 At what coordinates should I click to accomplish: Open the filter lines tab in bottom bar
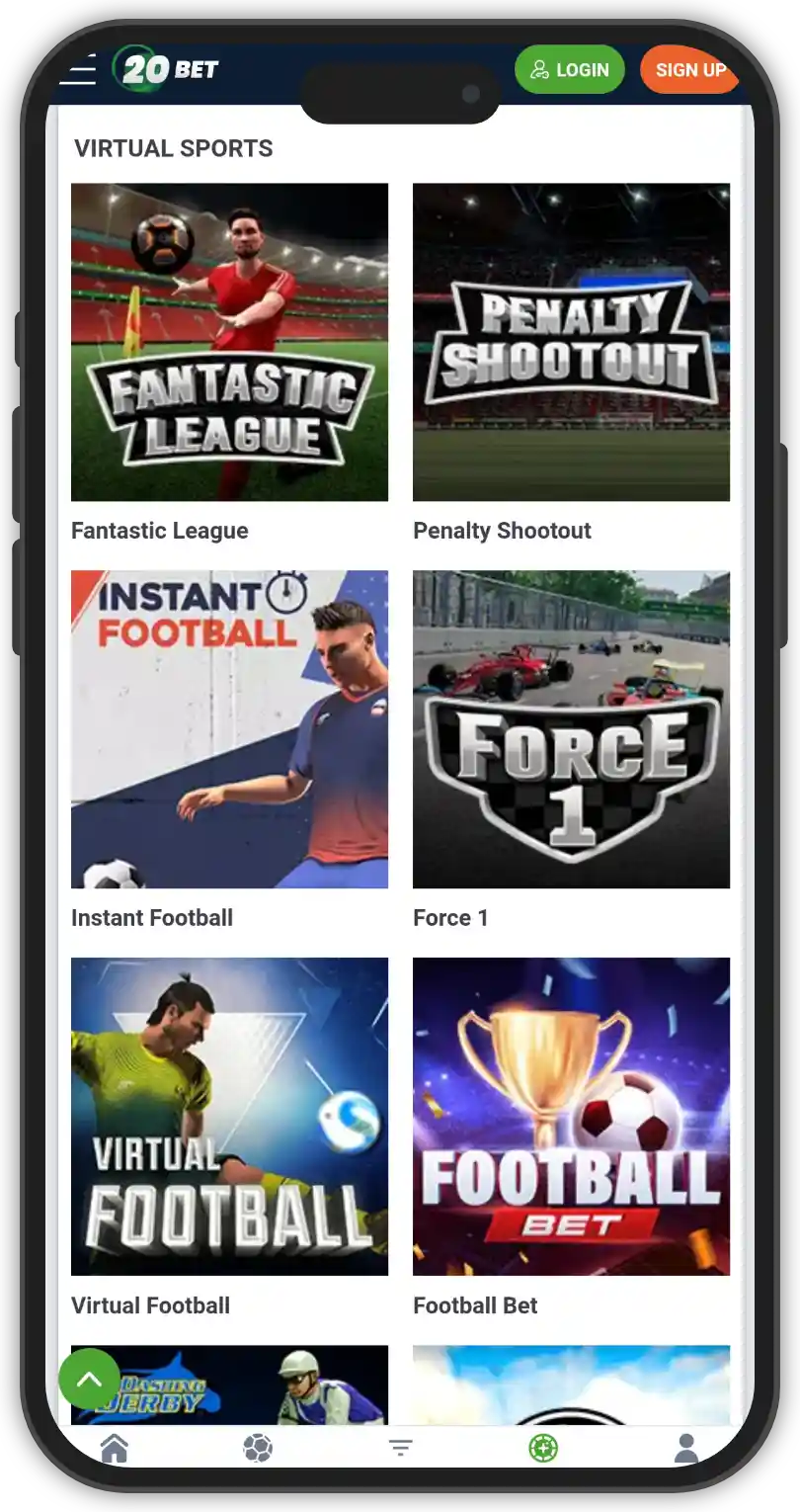400,1449
